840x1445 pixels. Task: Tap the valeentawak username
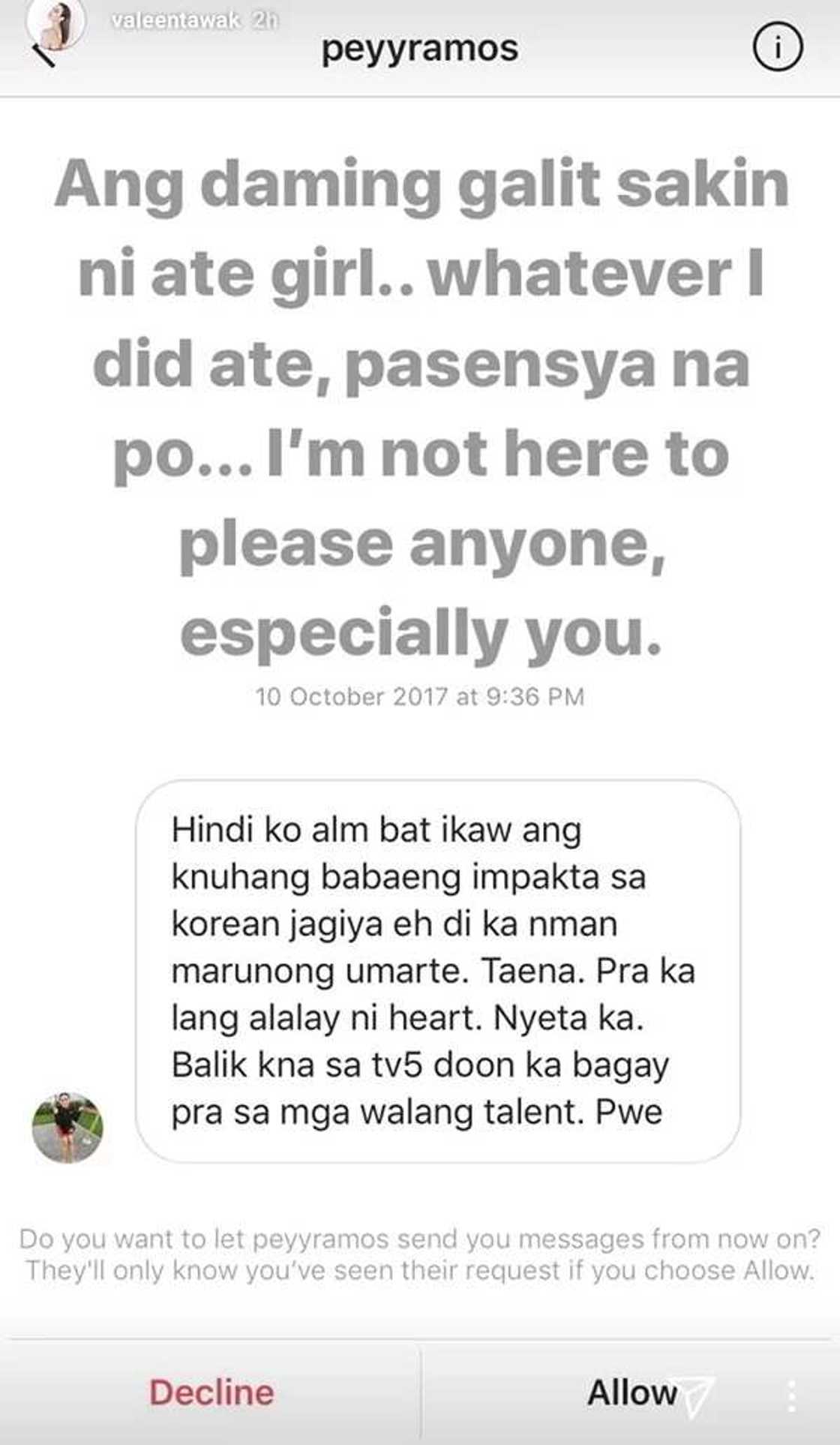(x=175, y=20)
